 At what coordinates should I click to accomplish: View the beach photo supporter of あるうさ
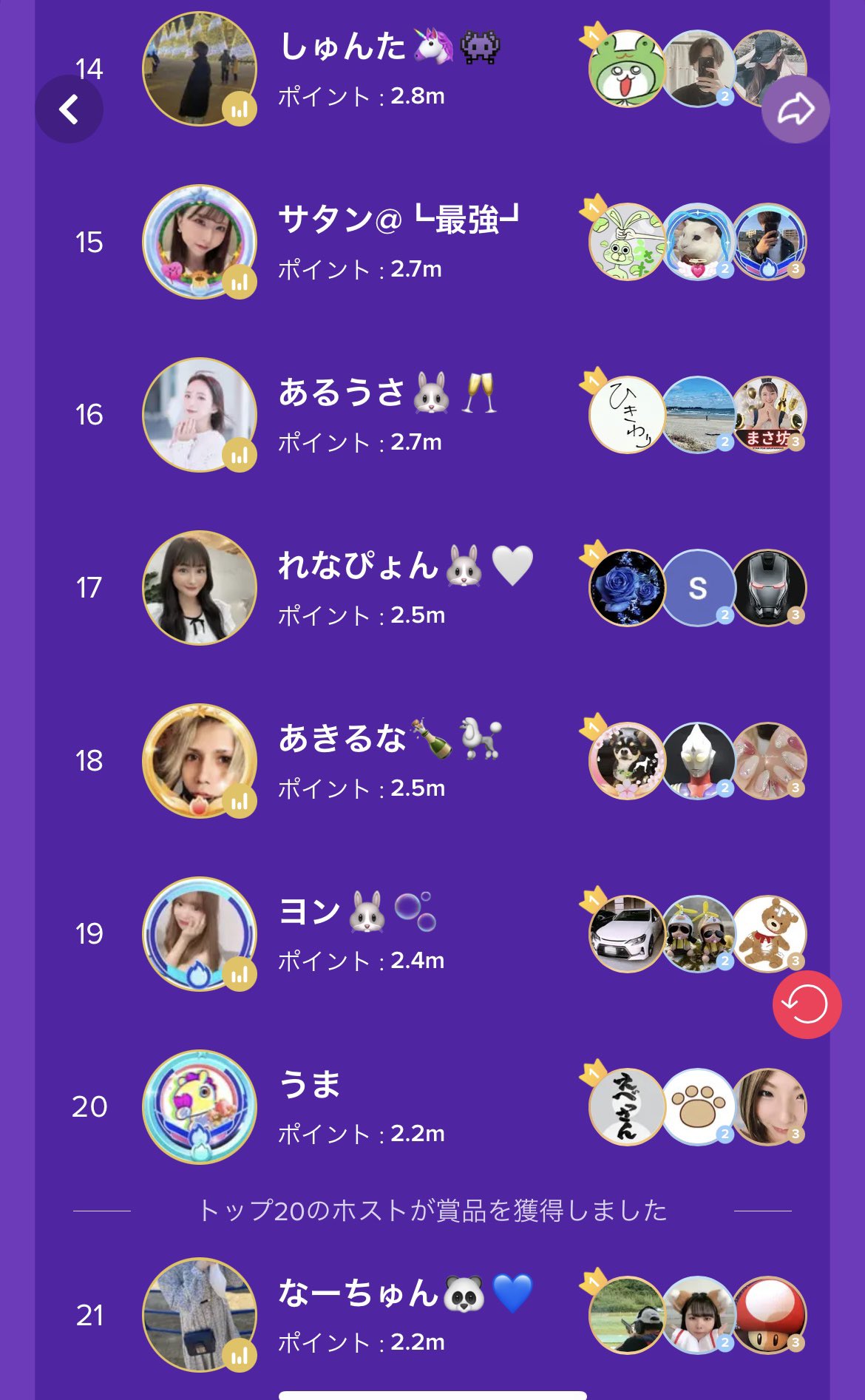click(x=697, y=415)
